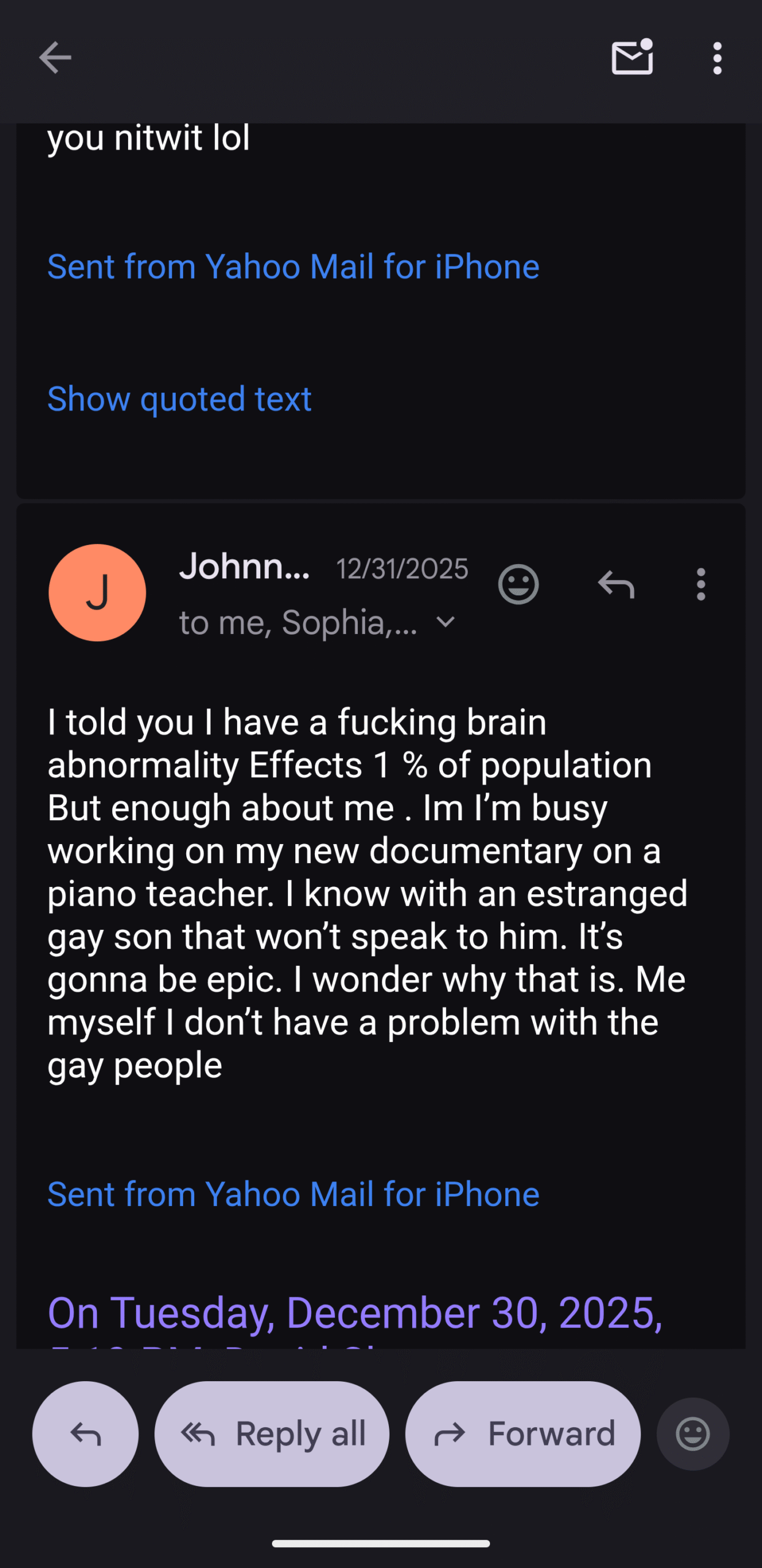Reply to Johnny's message via arrow icon
Screen dimensions: 762x1568
(x=616, y=584)
